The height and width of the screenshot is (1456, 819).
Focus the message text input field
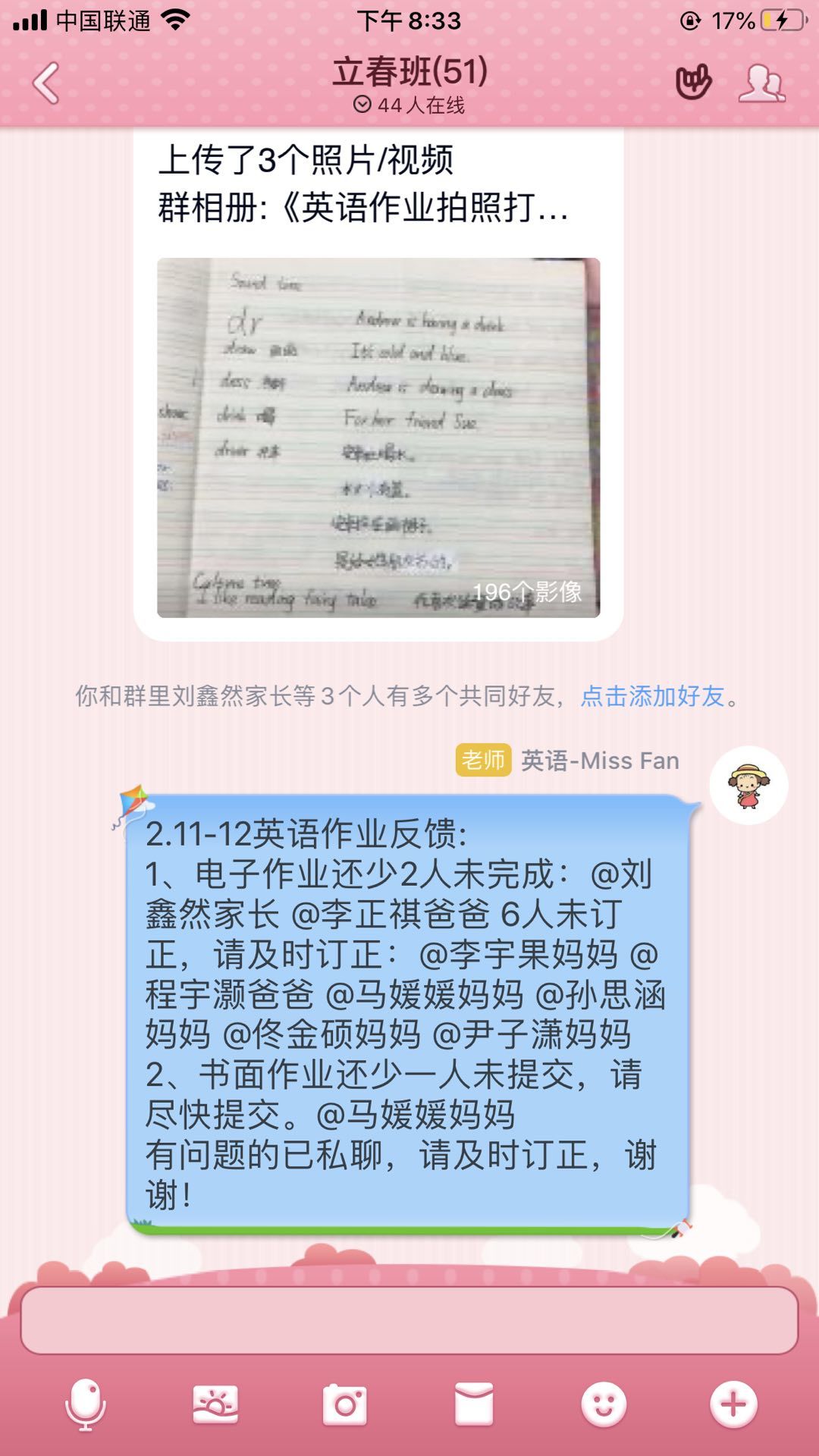click(409, 1320)
